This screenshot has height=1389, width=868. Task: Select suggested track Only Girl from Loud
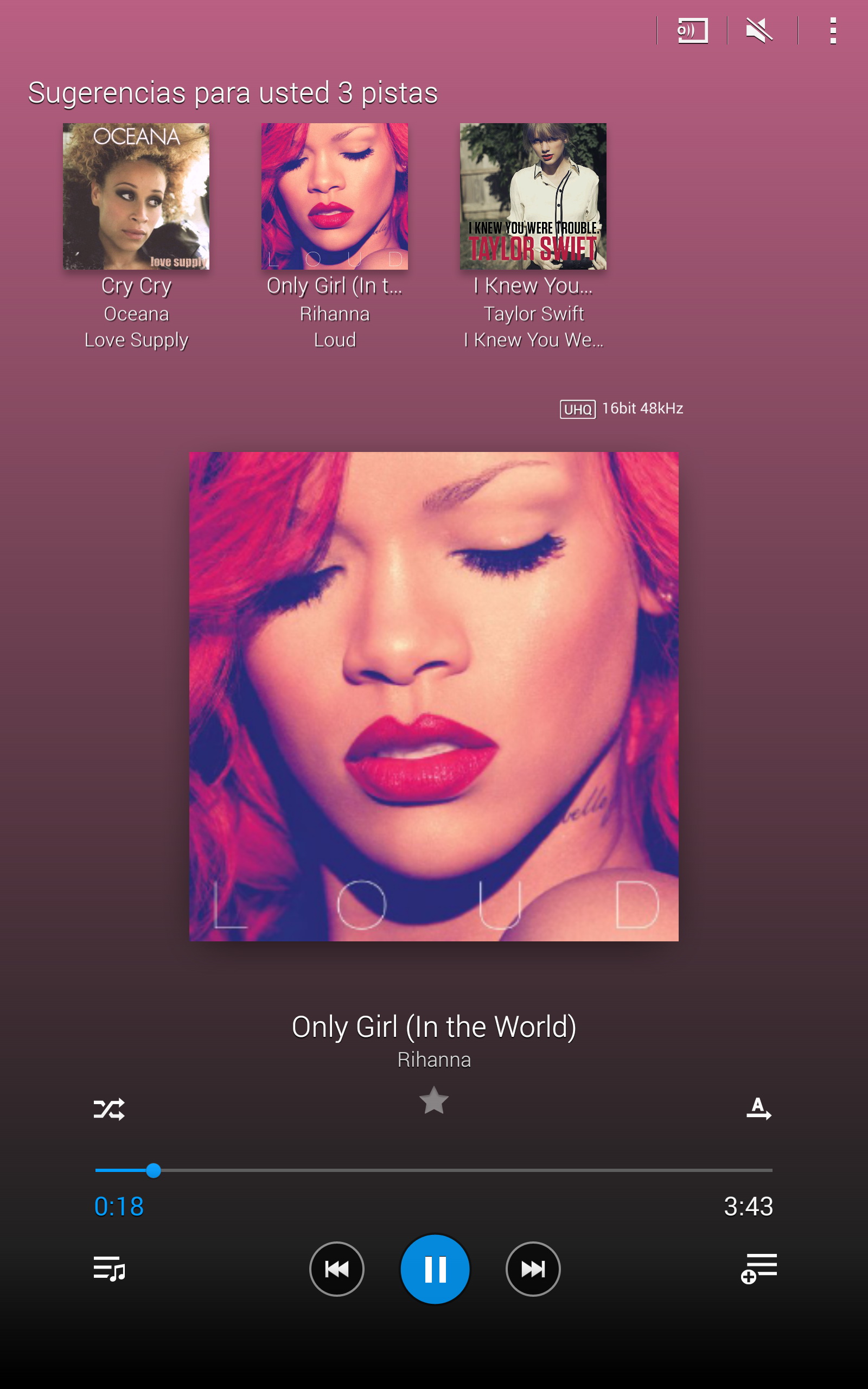click(x=335, y=196)
